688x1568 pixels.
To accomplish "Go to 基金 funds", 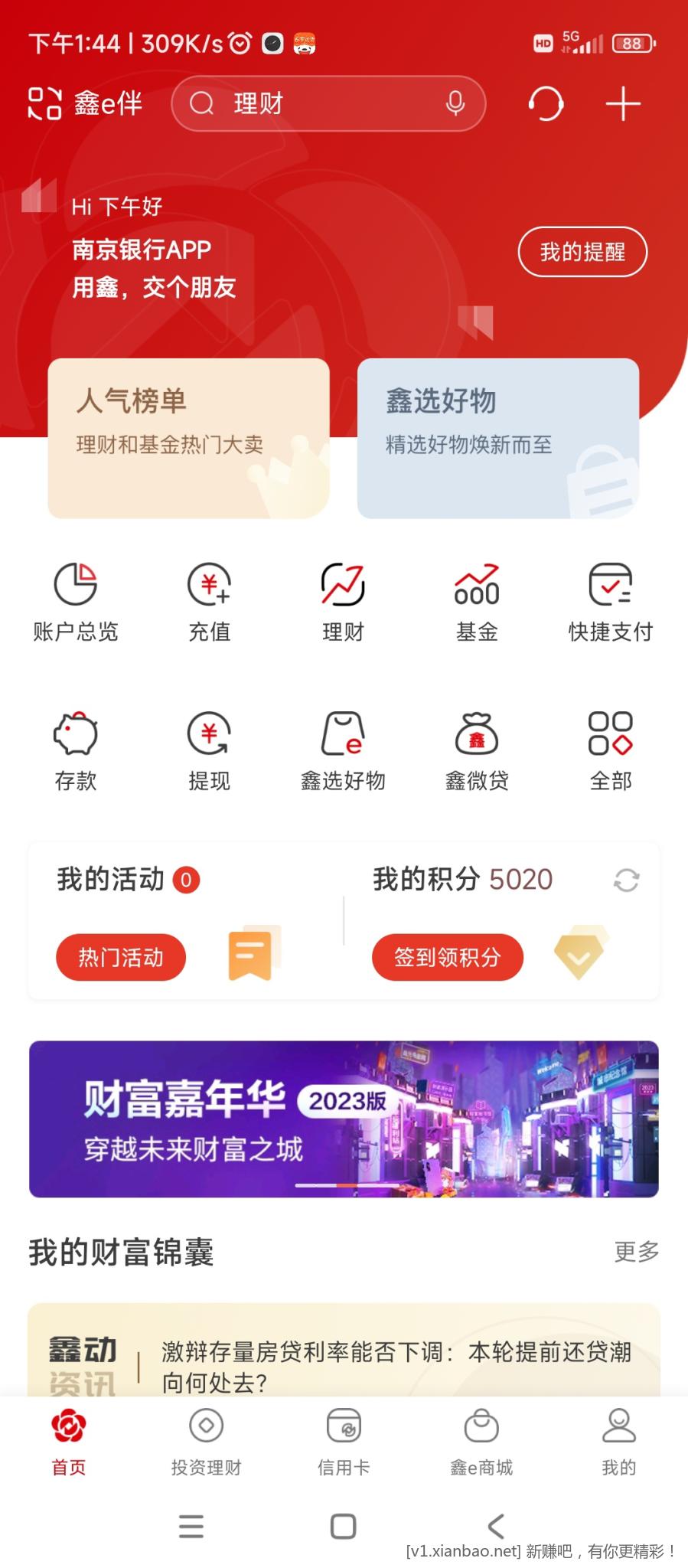I will coord(477,603).
